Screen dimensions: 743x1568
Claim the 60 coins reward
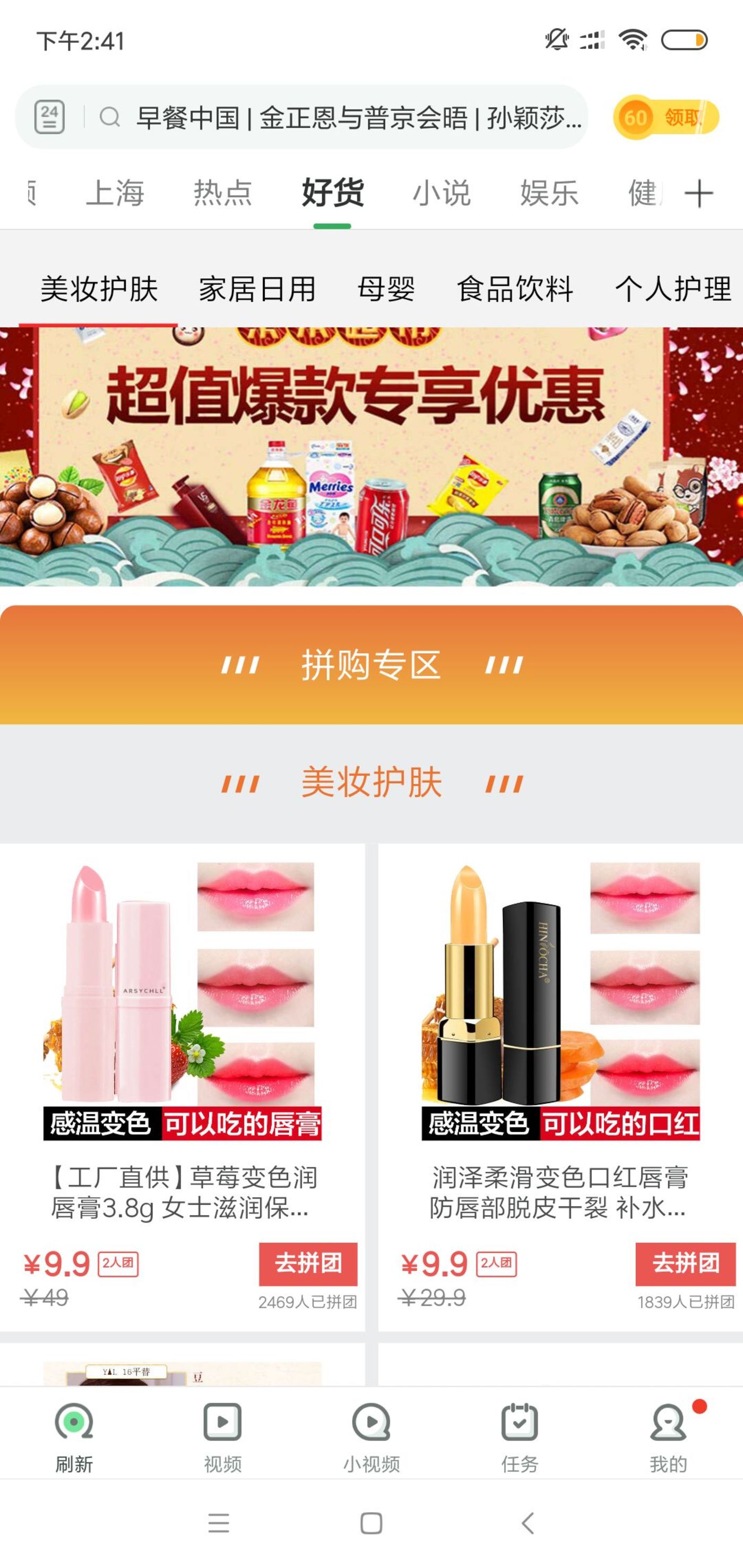pos(666,117)
